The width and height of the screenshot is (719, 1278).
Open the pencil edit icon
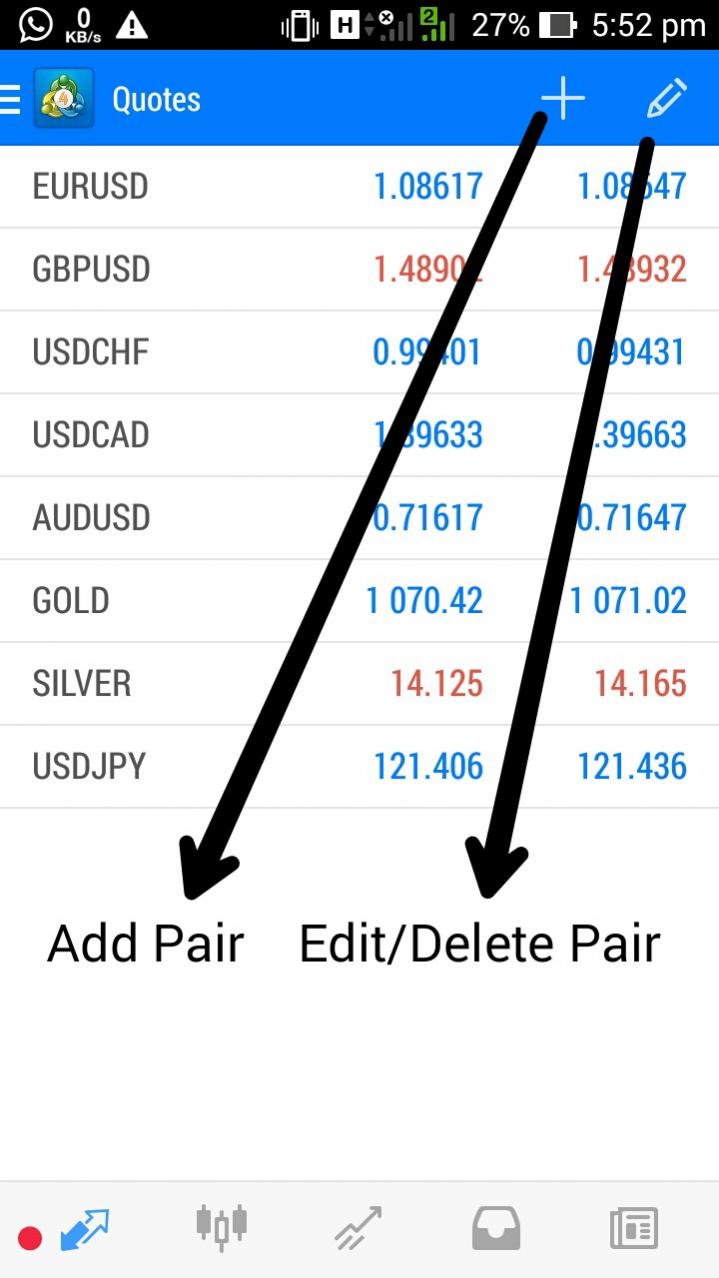click(666, 98)
